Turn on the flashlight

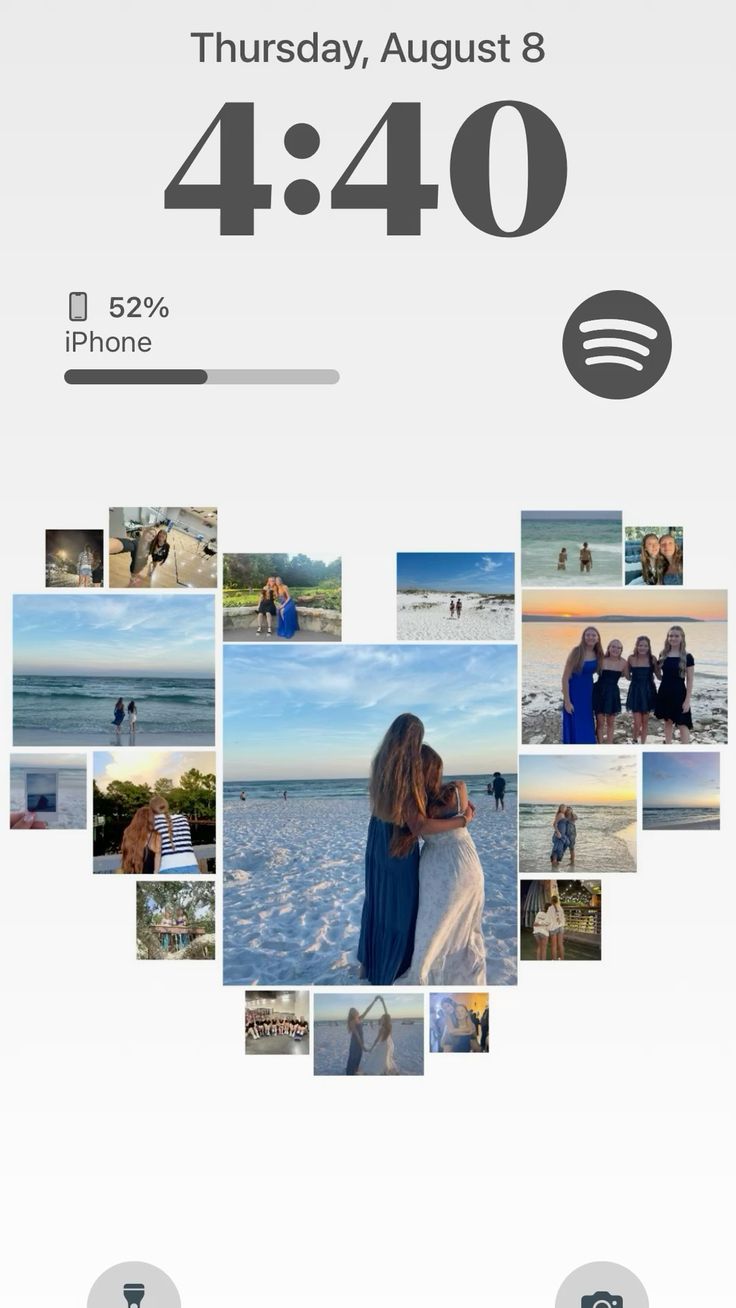click(x=134, y=1285)
